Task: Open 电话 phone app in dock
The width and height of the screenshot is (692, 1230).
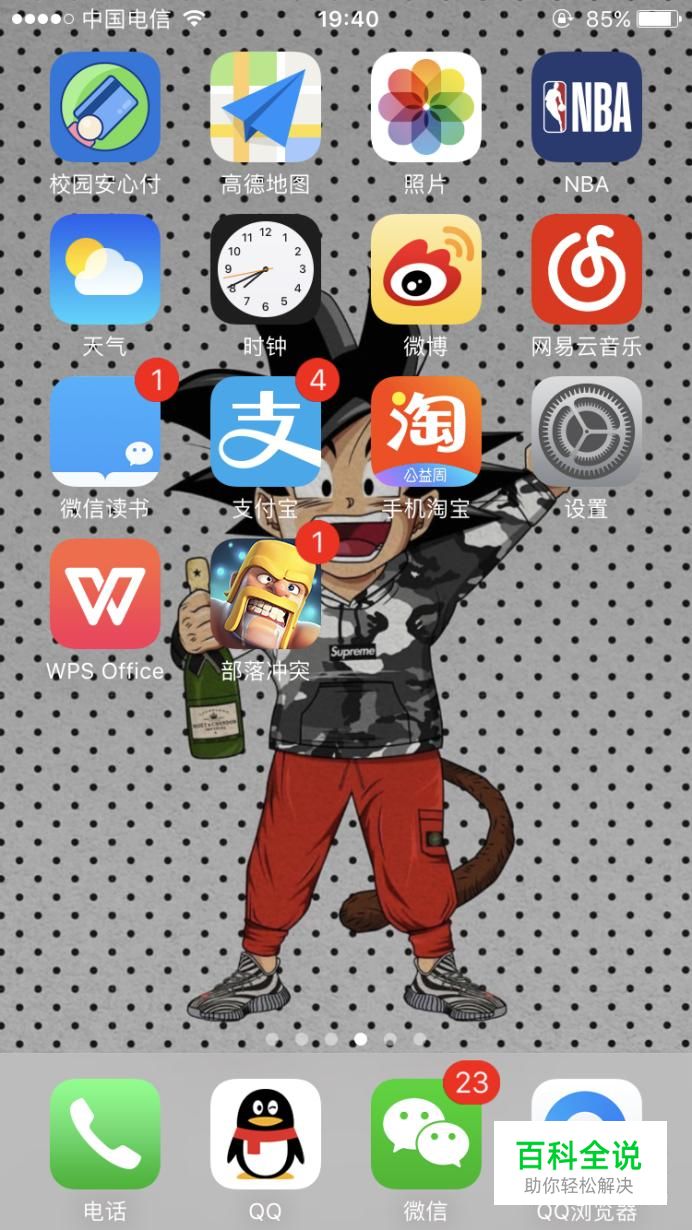Action: click(105, 1134)
